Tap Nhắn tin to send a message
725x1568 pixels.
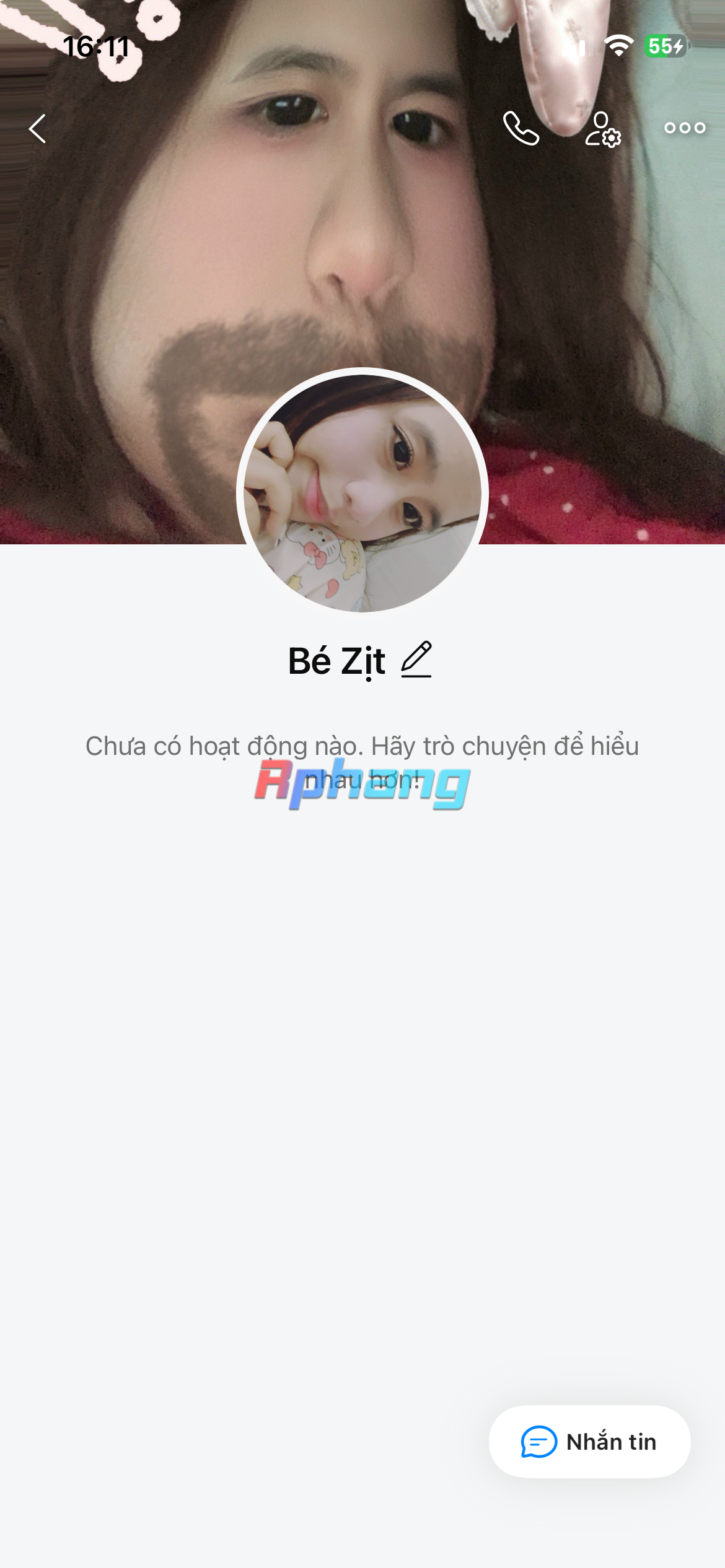[x=589, y=1442]
